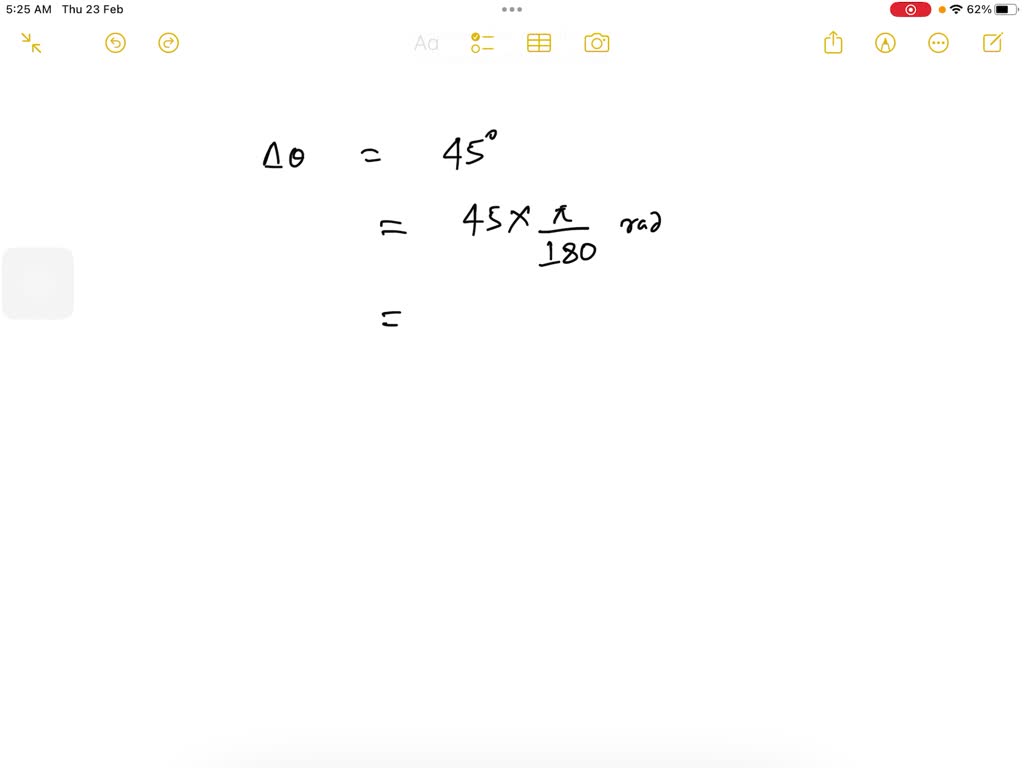Redo the last undone stroke
This screenshot has height=768, width=1024.
169,43
